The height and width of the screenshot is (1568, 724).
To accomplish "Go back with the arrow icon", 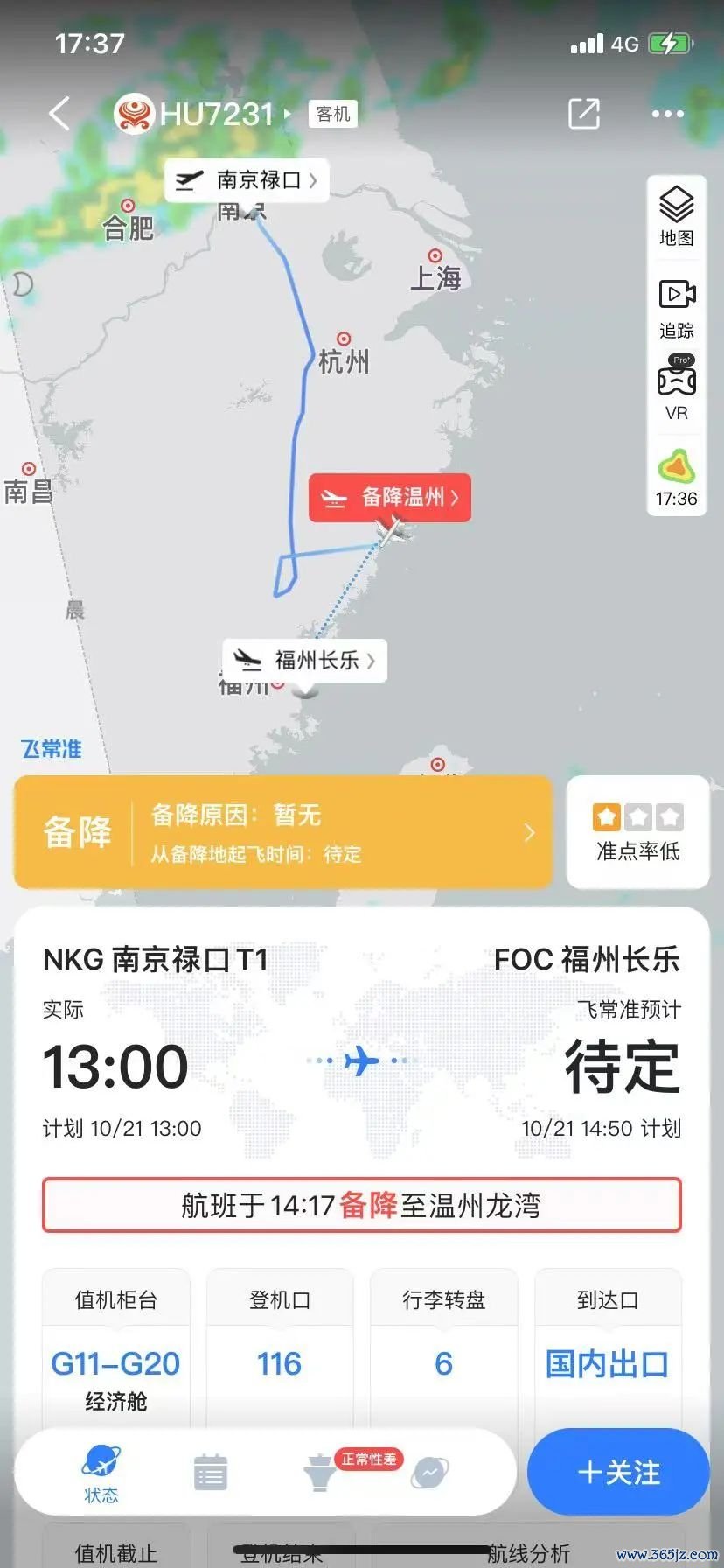I will [x=59, y=114].
